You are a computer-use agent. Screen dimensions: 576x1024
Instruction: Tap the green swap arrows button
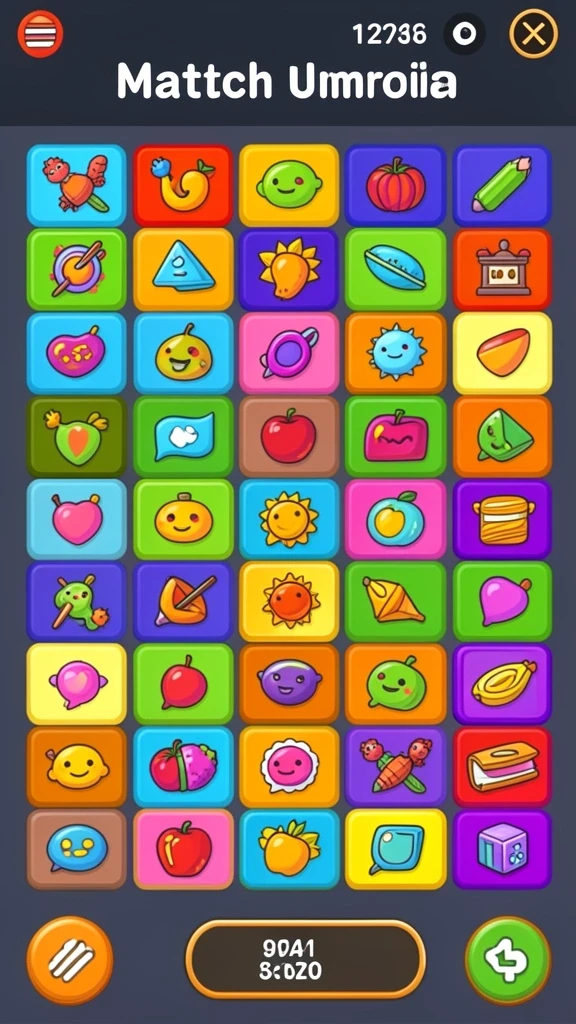[508, 960]
